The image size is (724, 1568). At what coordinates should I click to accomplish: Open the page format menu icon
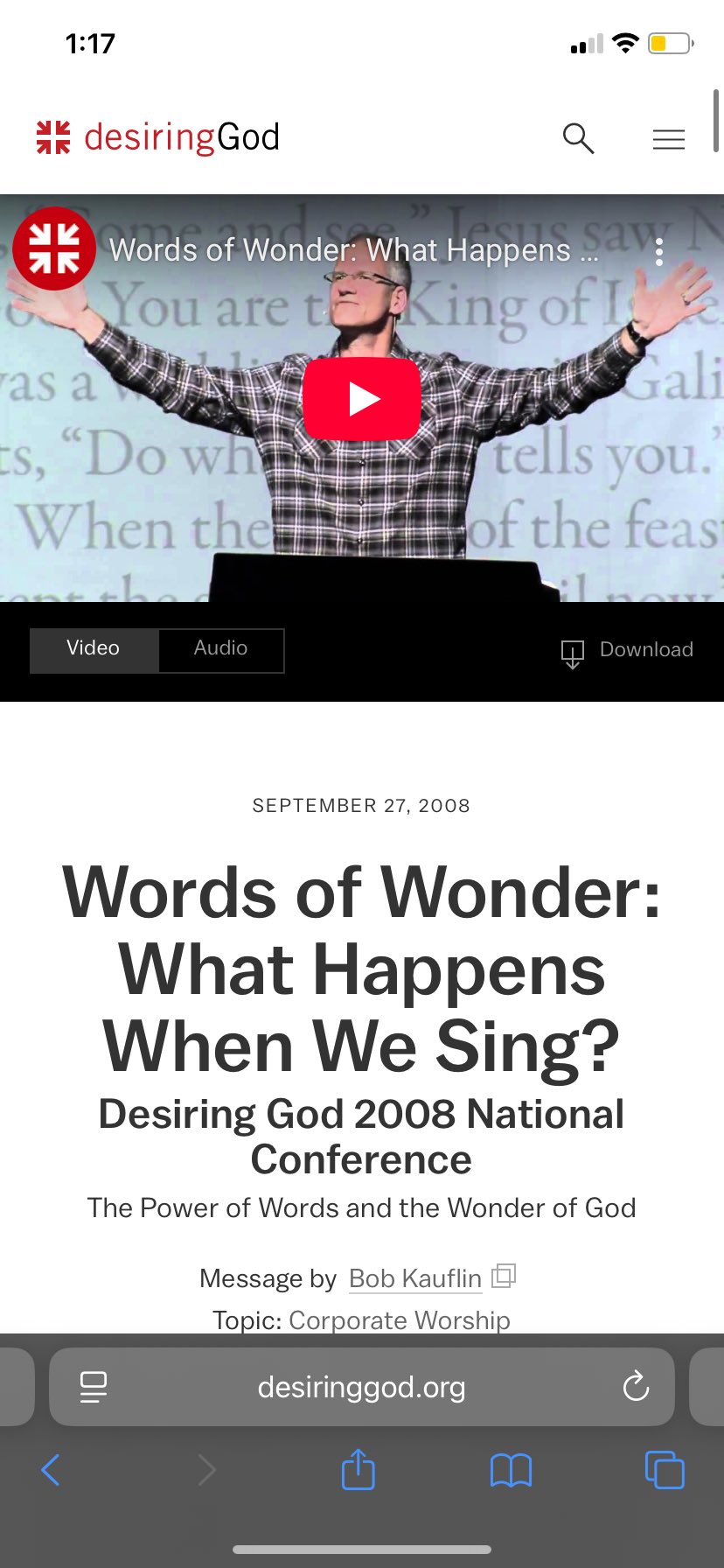click(x=93, y=1386)
